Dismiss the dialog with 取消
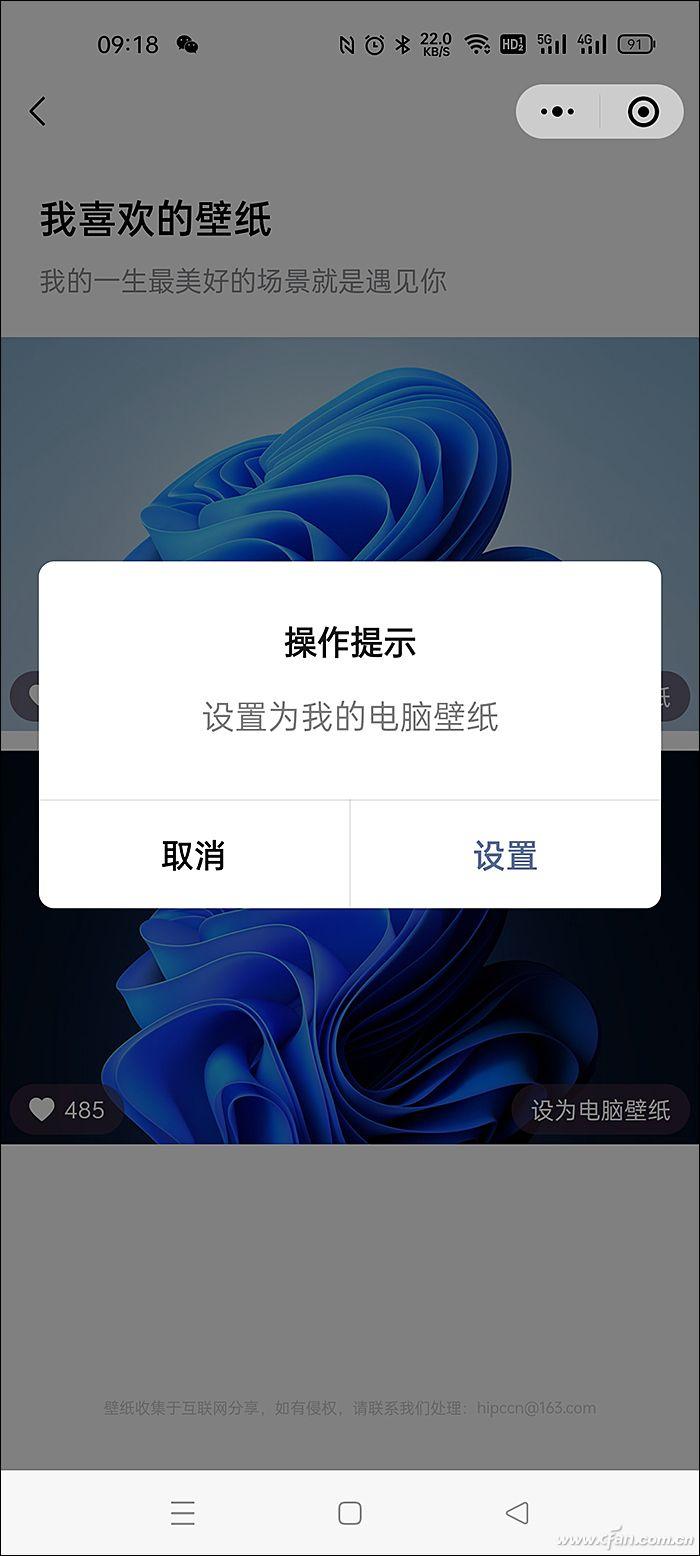Viewport: 700px width, 1556px height. click(x=194, y=855)
